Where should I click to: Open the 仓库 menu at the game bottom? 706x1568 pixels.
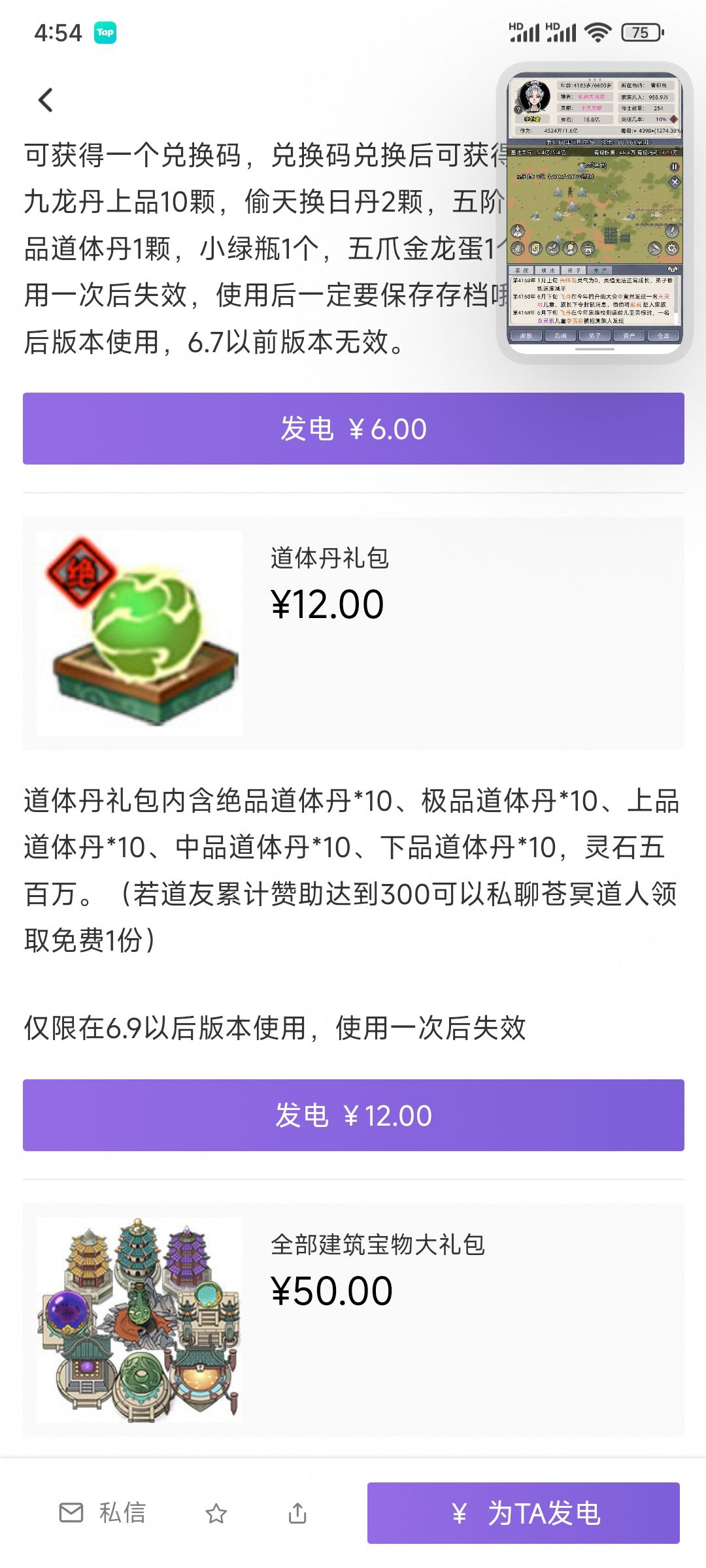coord(665,335)
